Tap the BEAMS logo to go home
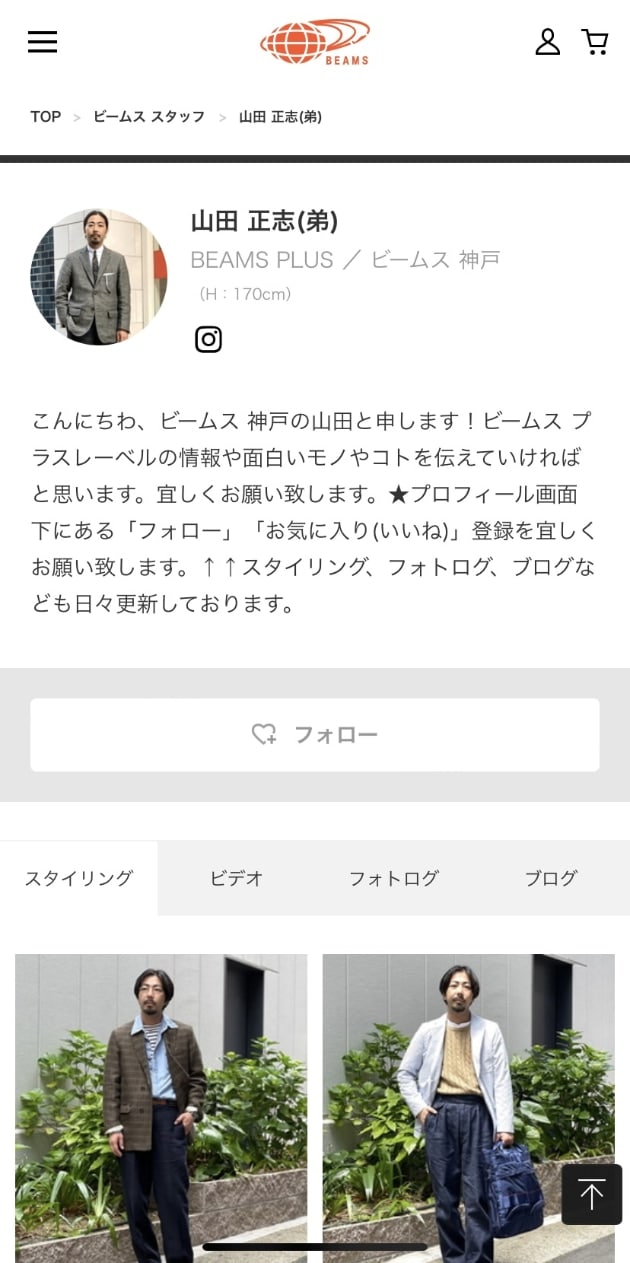This screenshot has height=1263, width=630. click(x=315, y=42)
